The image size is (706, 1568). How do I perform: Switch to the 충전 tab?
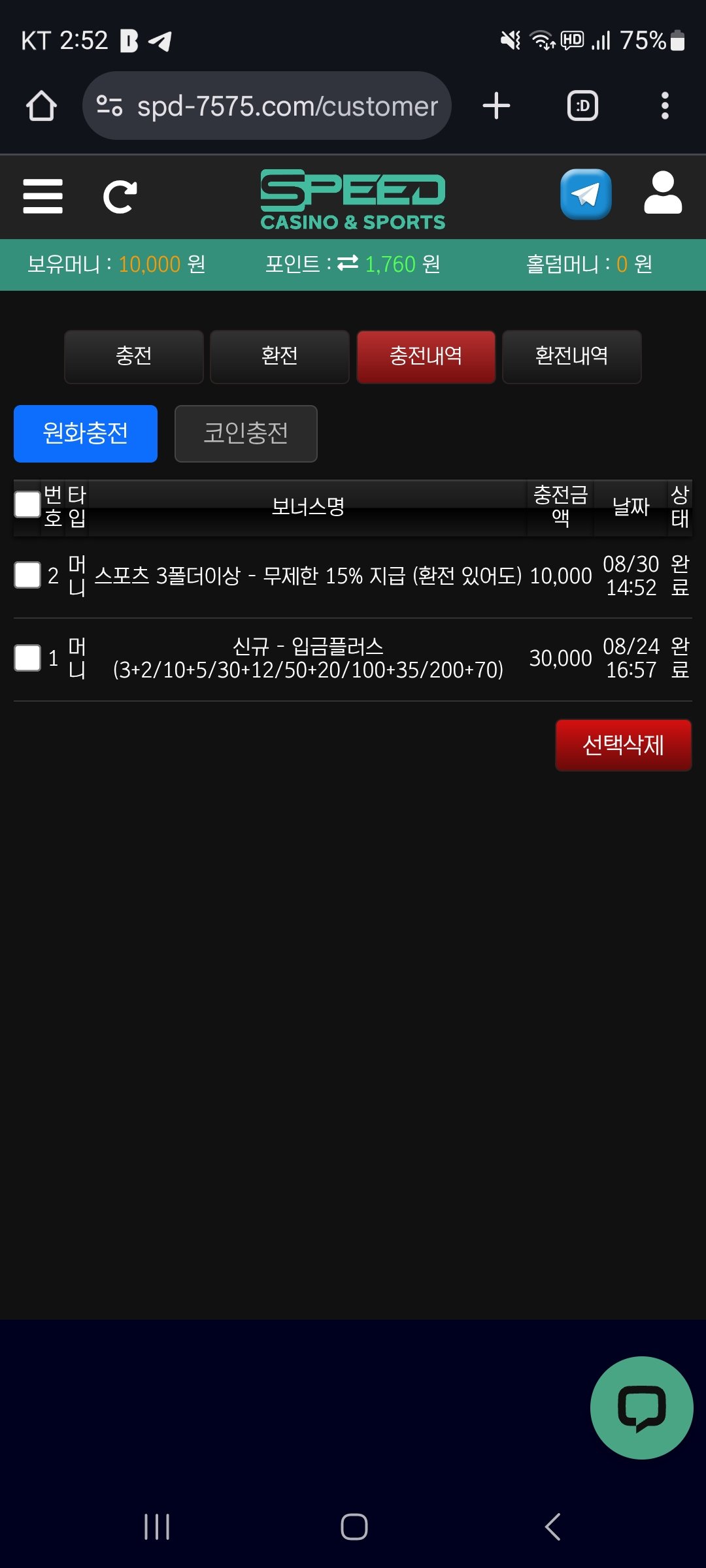[x=134, y=356]
